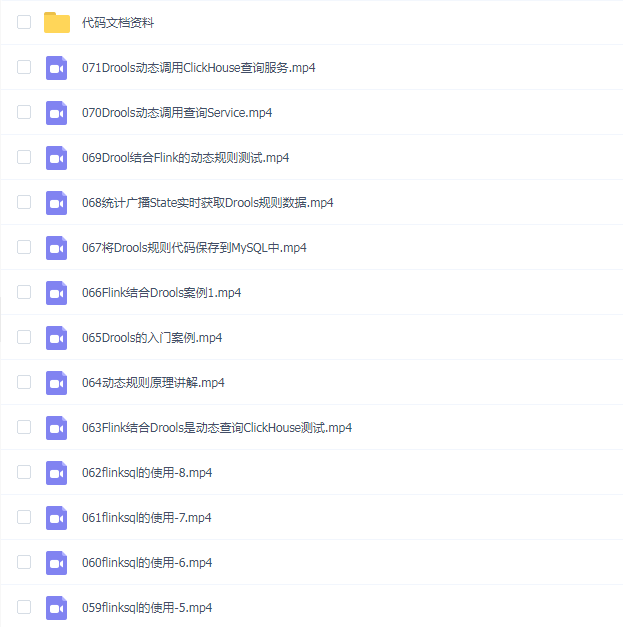Open 060flinksql的使用-6.mp4
Image resolution: width=623 pixels, height=627 pixels.
(x=147, y=562)
